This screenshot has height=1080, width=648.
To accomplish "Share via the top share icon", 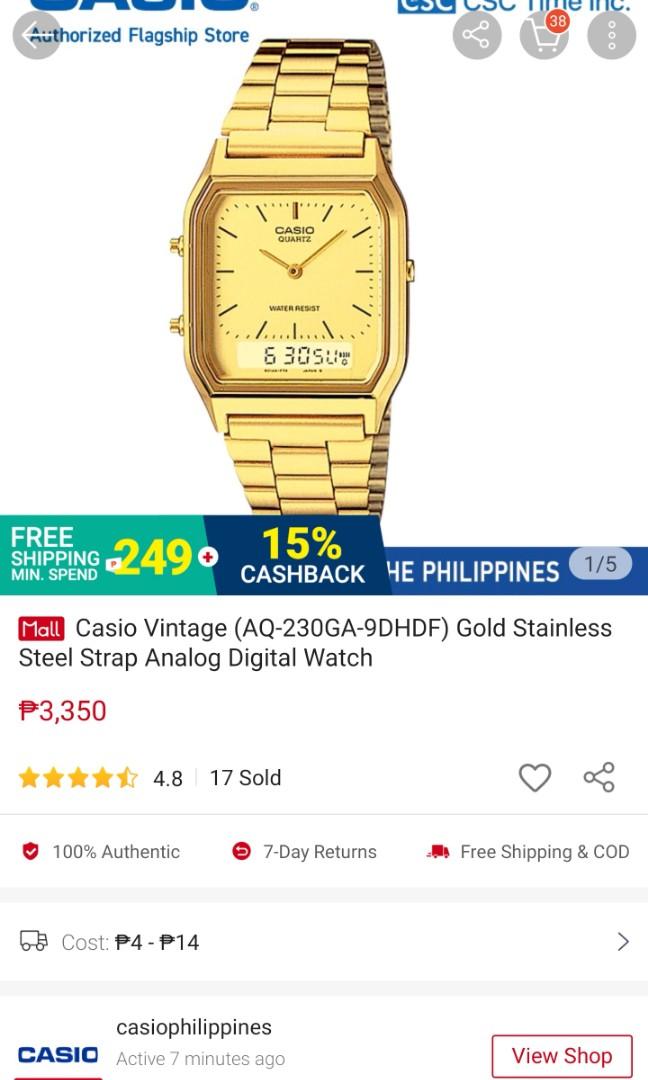I will 477,36.
